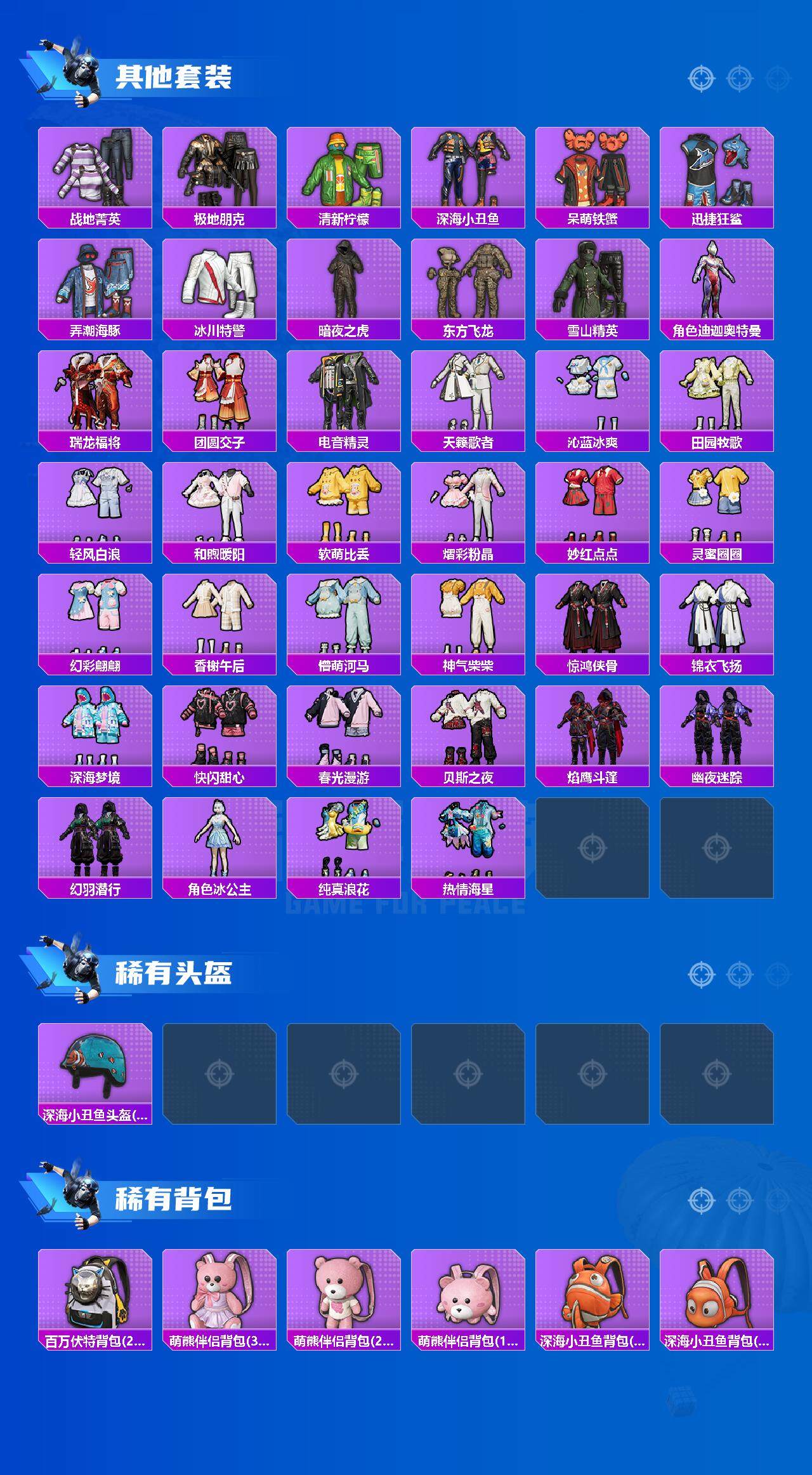Open the 角色迪迦奥特曼 Ultraman character set
Viewport: 812px width, 1475px height.
[716, 289]
